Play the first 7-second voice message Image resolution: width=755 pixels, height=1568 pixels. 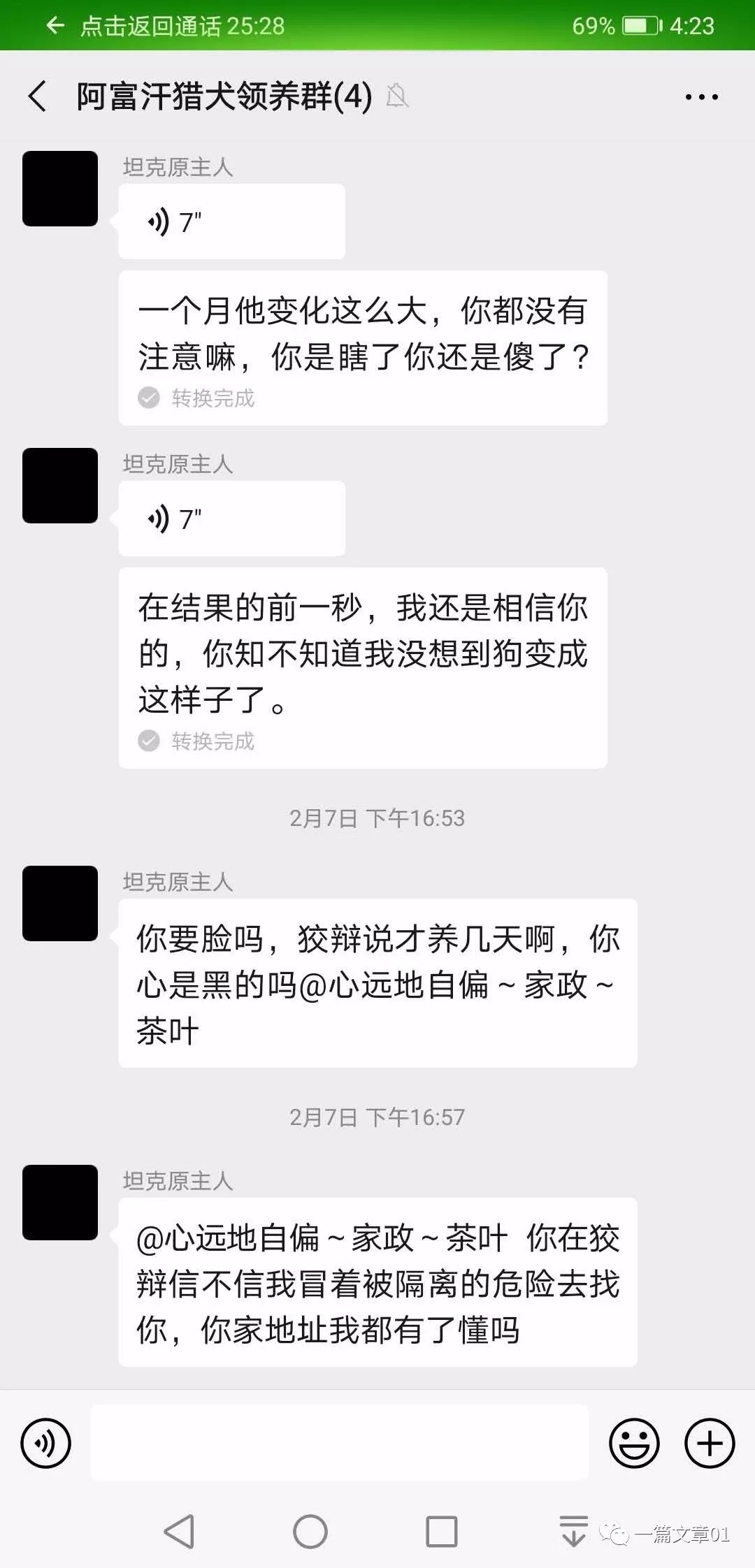click(x=231, y=221)
